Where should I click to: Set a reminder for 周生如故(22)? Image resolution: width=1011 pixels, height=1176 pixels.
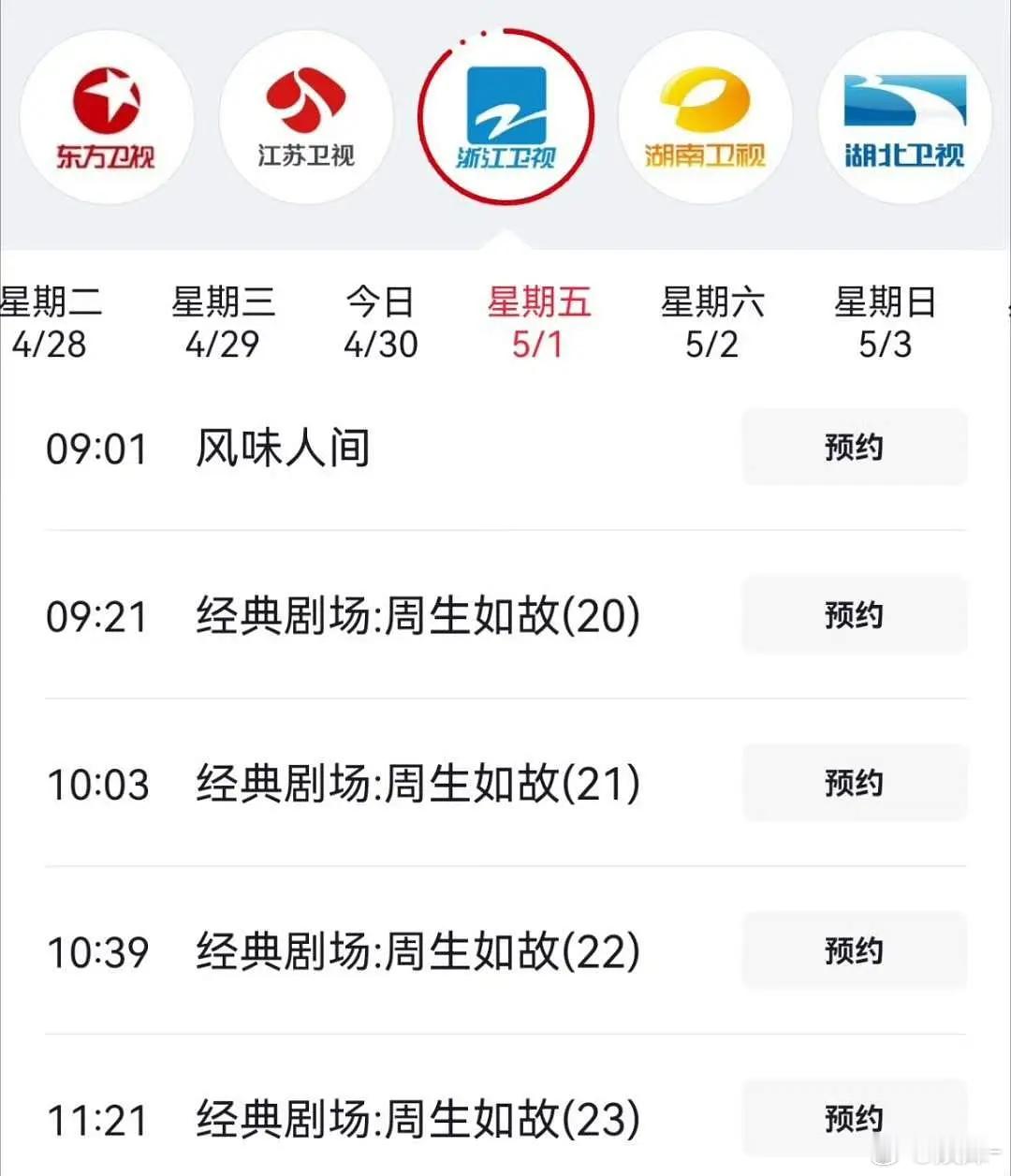point(854,950)
